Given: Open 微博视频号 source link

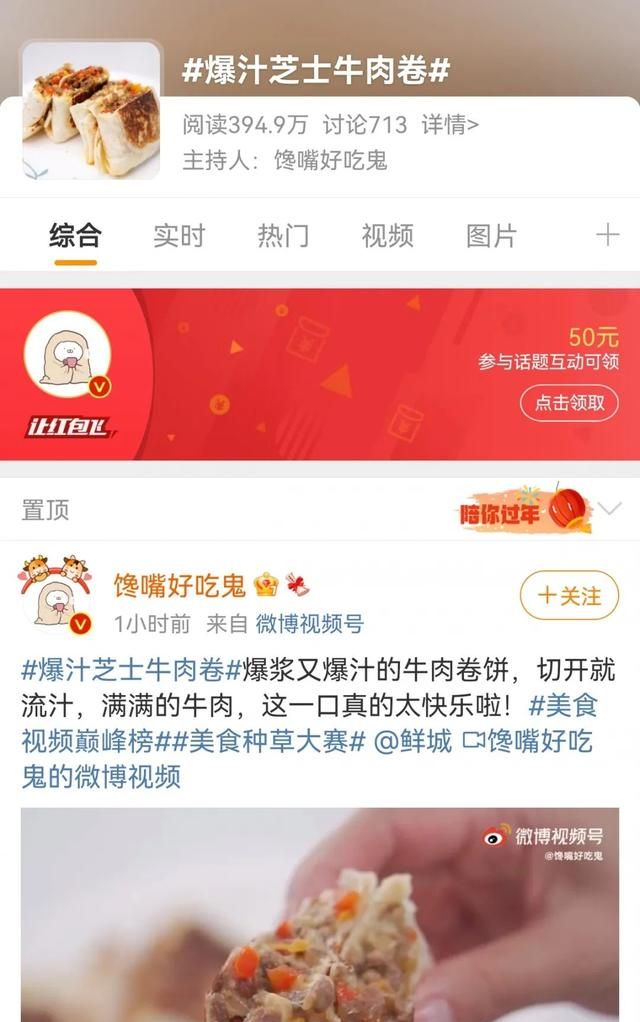Looking at the screenshot, I should coord(310,624).
